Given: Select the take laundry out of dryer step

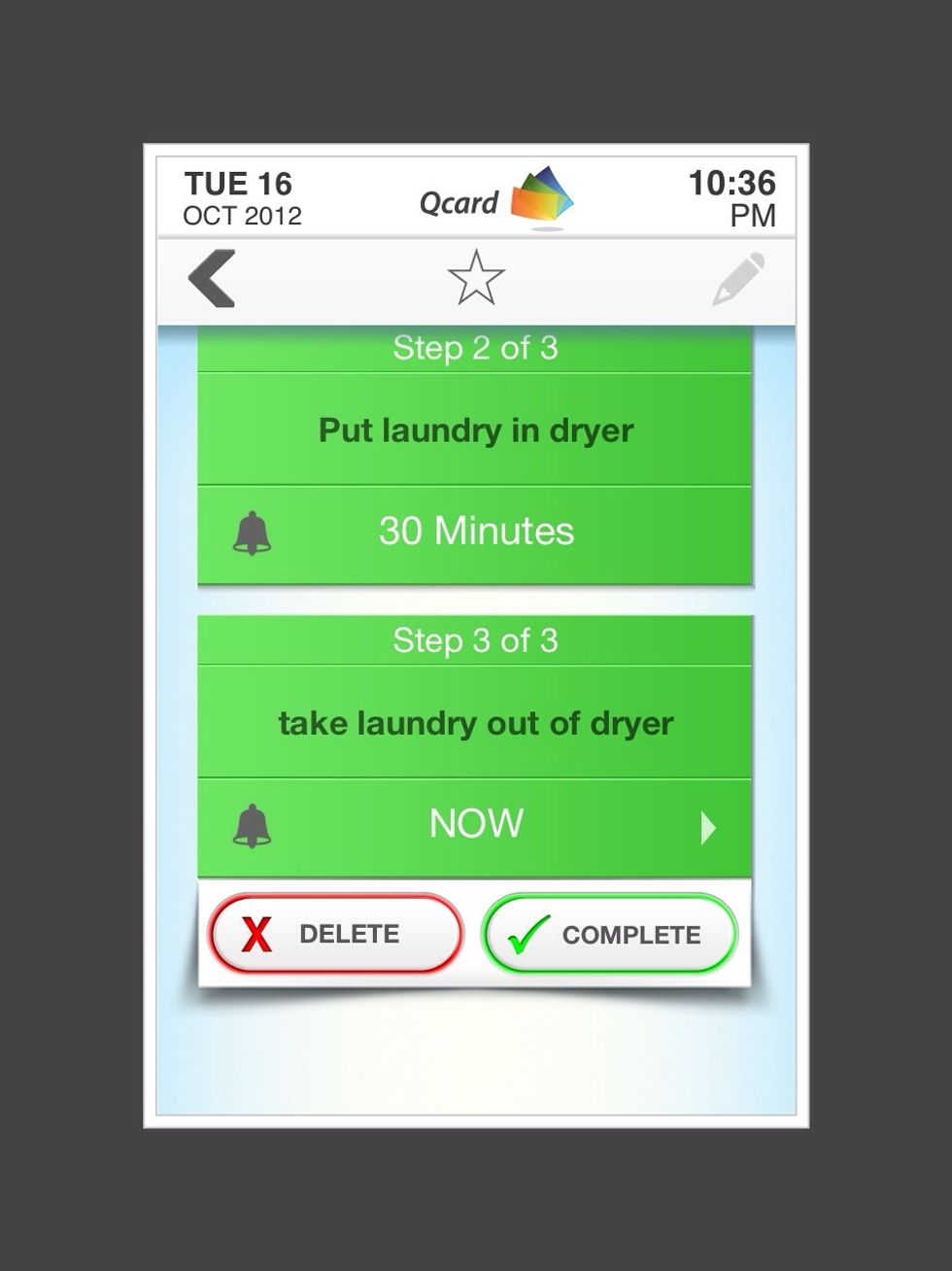Looking at the screenshot, I should 475,723.
